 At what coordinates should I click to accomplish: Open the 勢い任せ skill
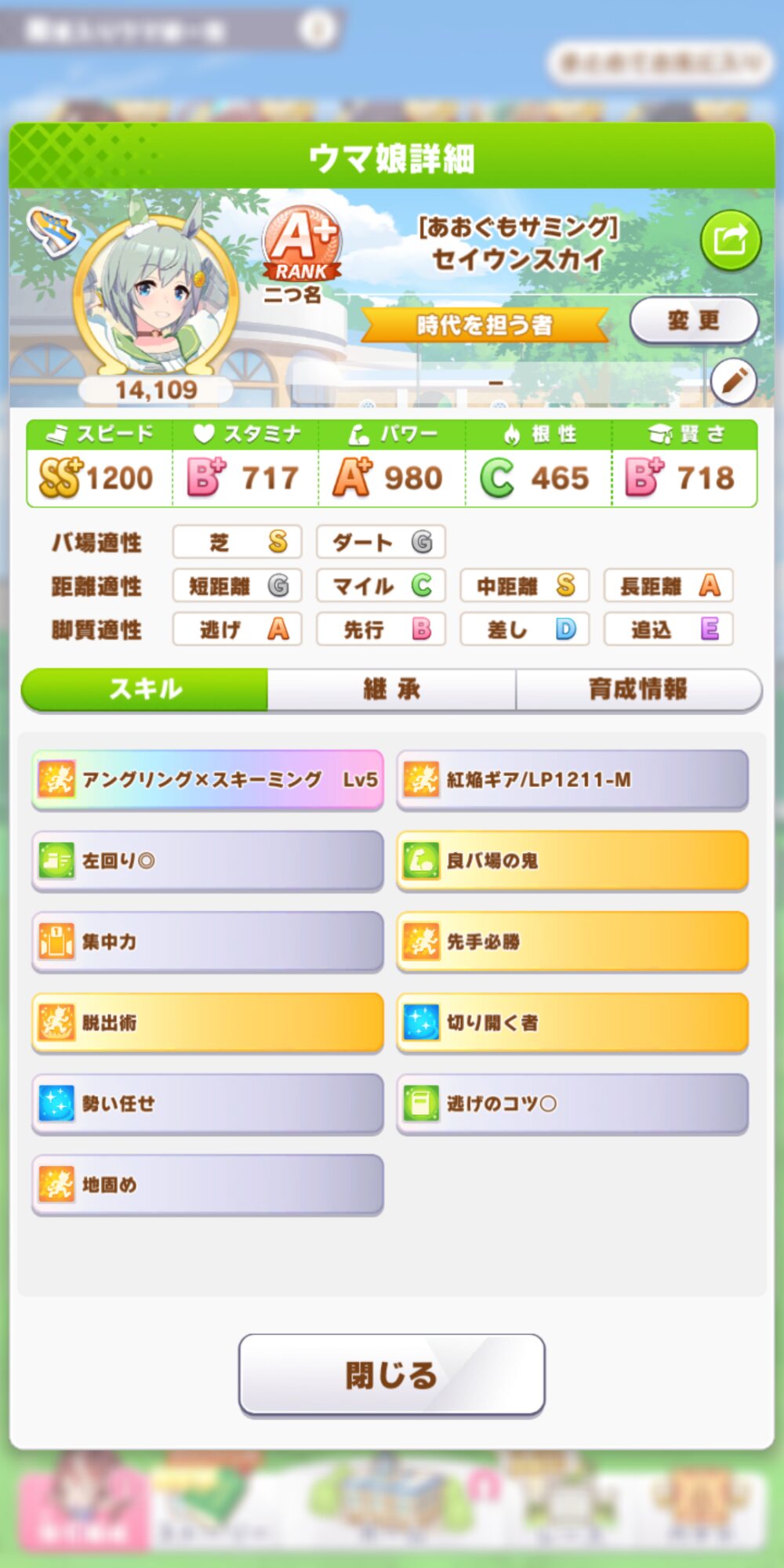(x=208, y=1103)
